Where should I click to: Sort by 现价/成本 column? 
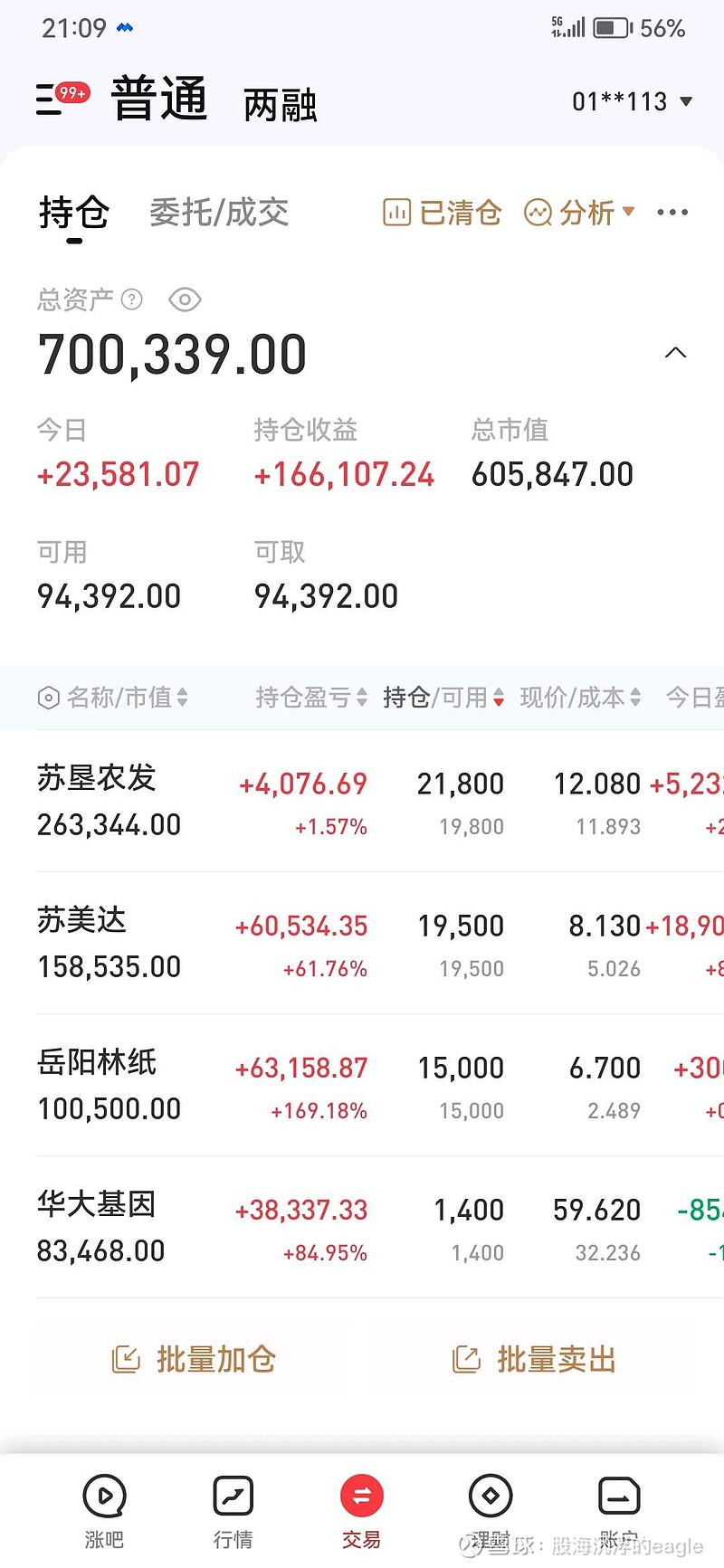click(x=580, y=698)
